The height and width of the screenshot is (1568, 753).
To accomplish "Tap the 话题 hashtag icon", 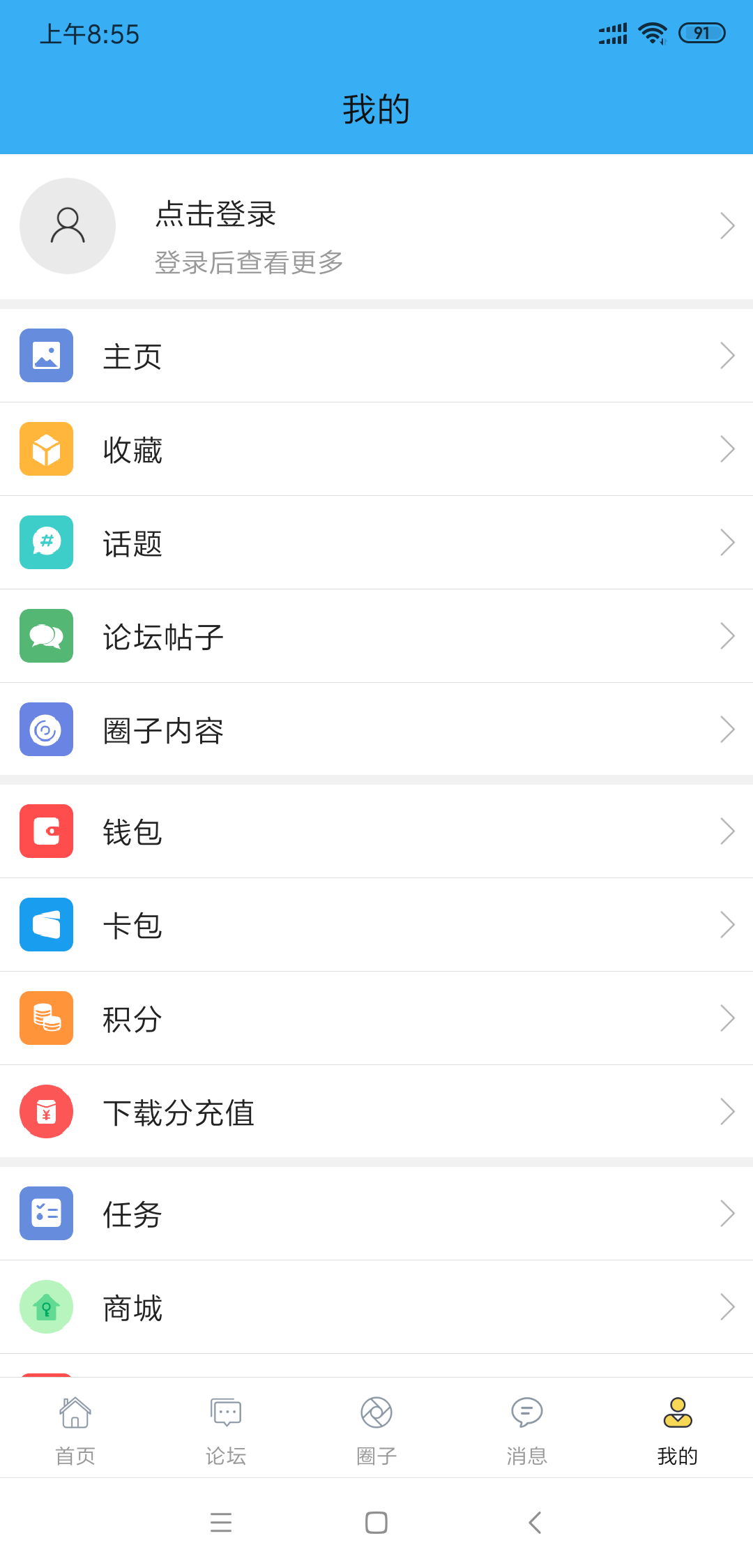I will click(x=46, y=543).
